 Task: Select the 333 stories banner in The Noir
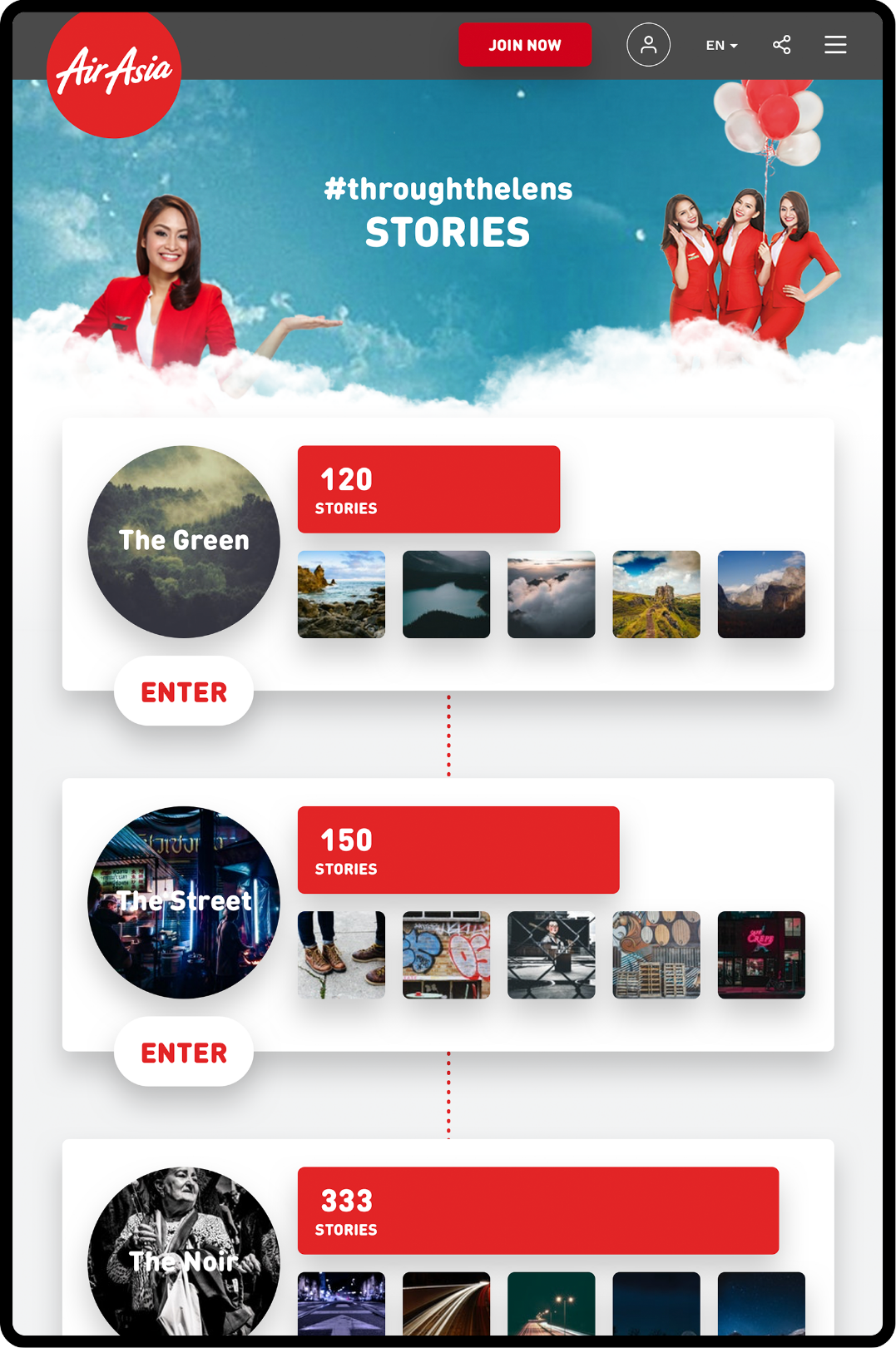pos(537,1210)
